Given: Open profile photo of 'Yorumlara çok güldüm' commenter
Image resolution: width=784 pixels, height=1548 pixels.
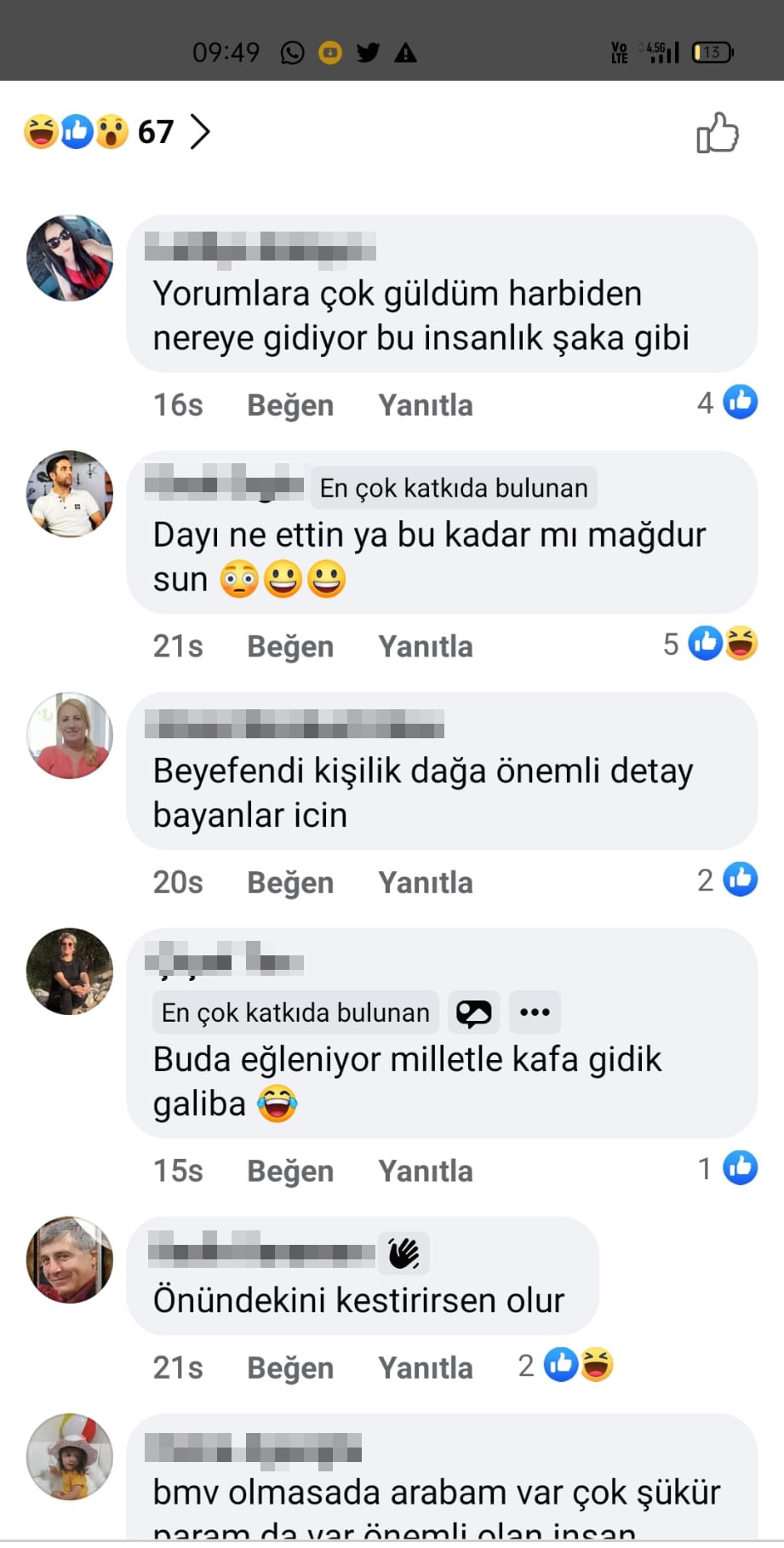Looking at the screenshot, I should pos(70,258).
